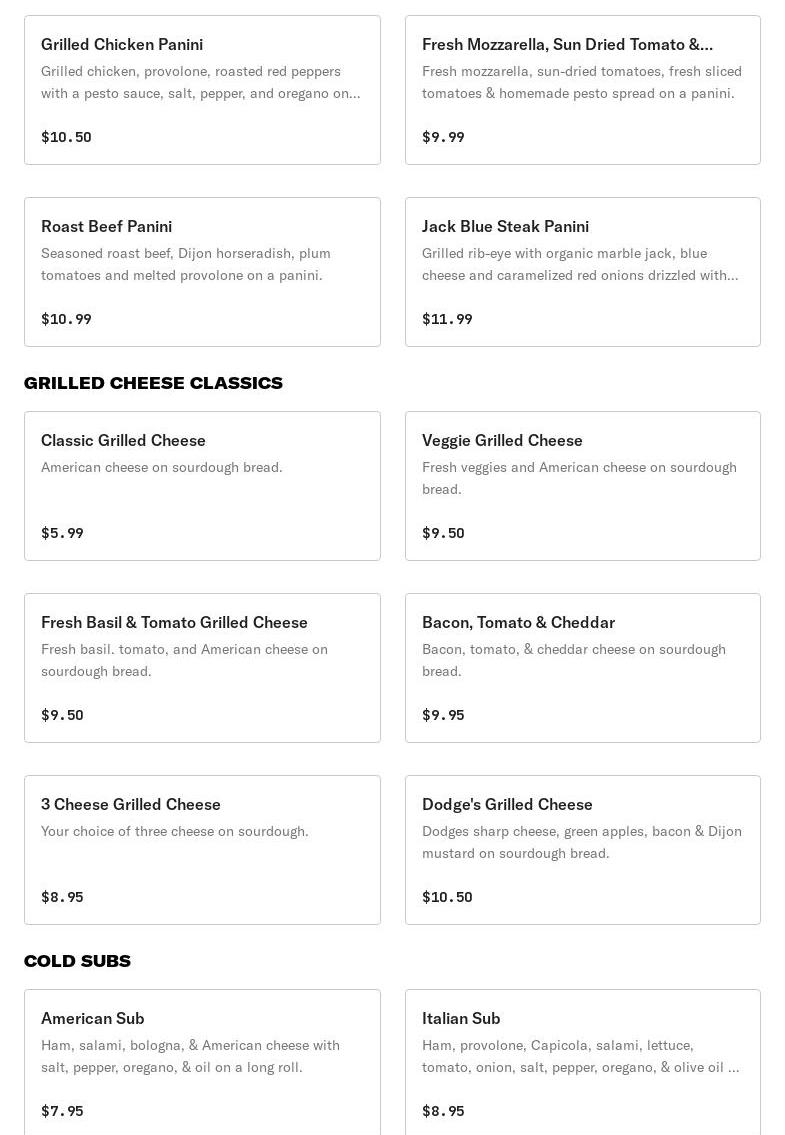Screen dimensions: 785x1135
Task: Choose the Jack Blue Steak Panini
Action: (582, 272)
